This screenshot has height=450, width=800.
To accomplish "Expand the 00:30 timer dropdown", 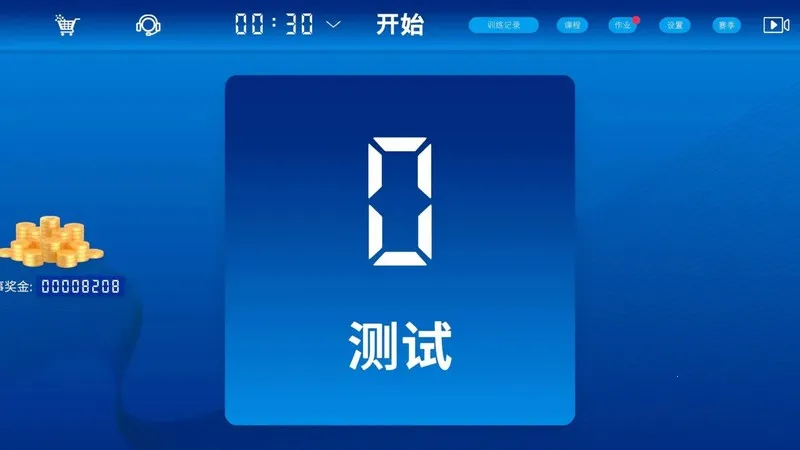I will (x=333, y=24).
